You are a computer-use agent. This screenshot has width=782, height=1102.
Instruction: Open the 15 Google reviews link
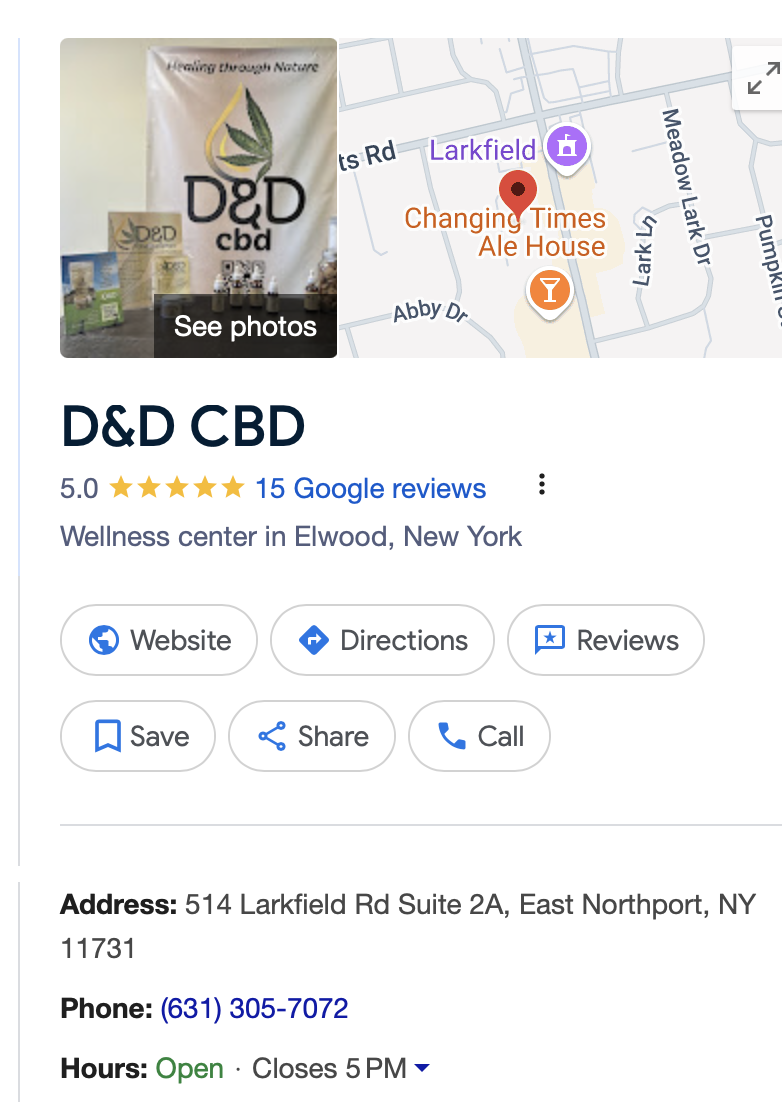[370, 488]
